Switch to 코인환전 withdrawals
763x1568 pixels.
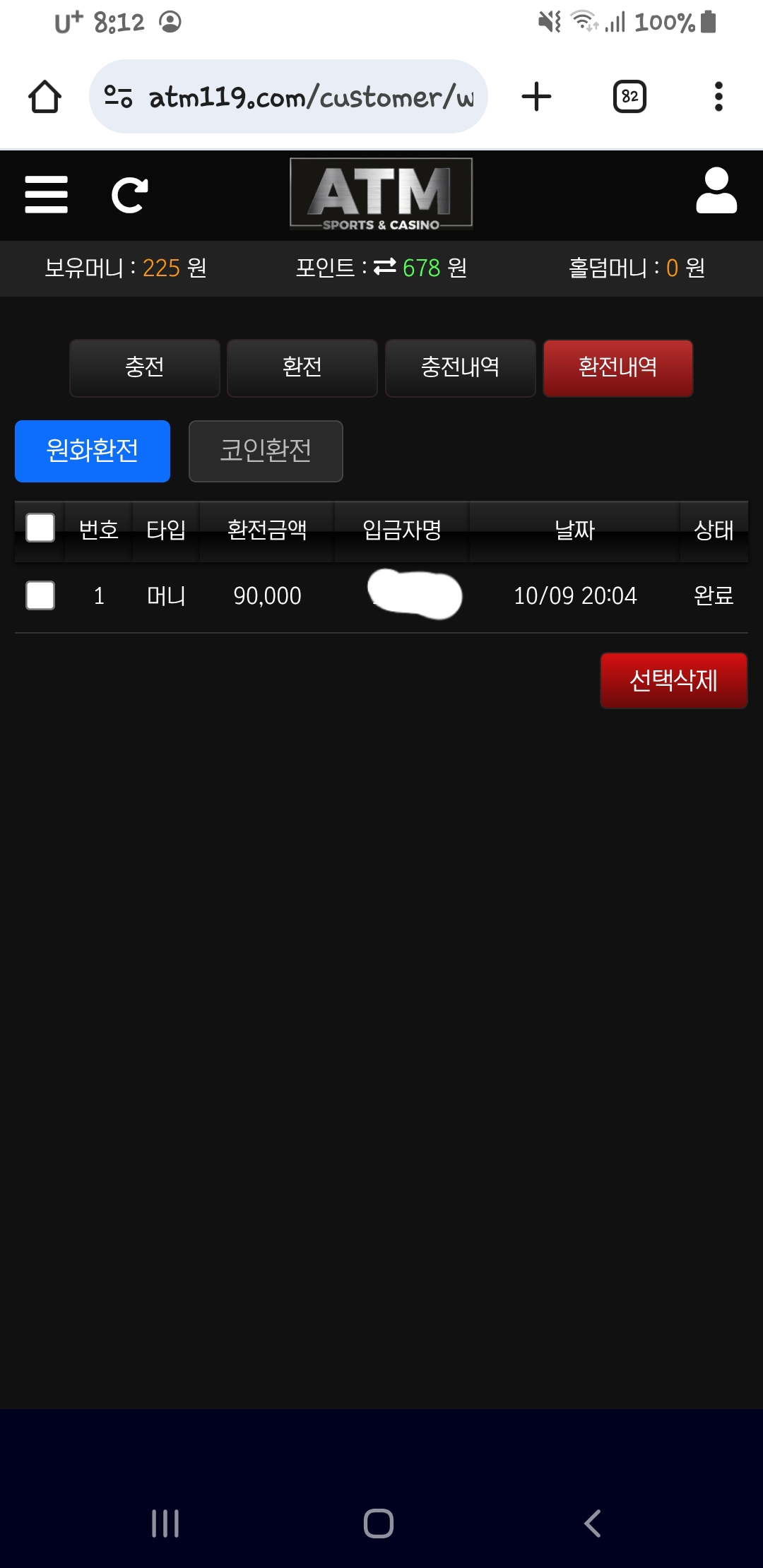click(x=266, y=451)
